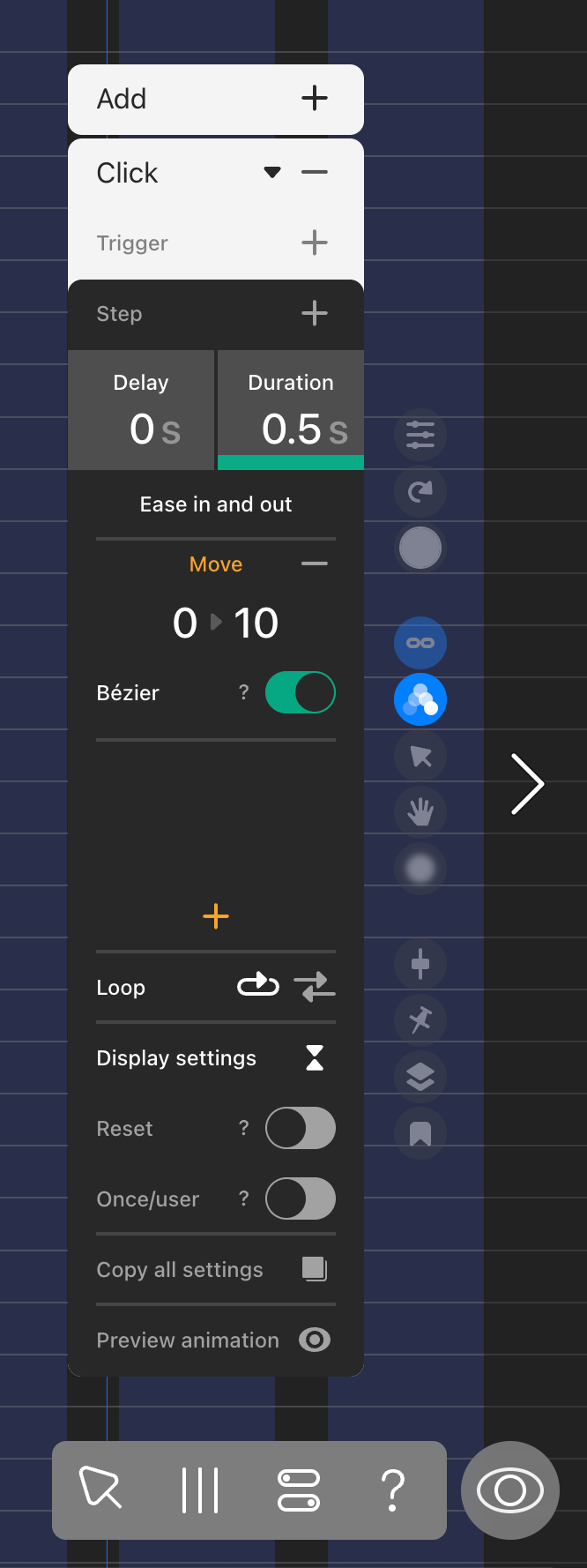Screen dimensions: 587x1568
Task: Change the Ease in and out setting
Action: tap(216, 504)
